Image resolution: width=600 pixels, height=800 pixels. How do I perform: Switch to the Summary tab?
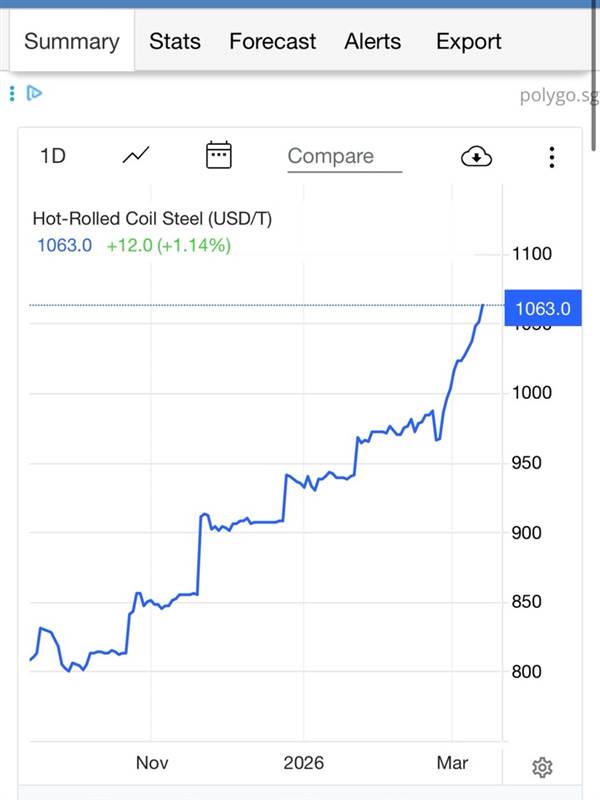pos(71,42)
